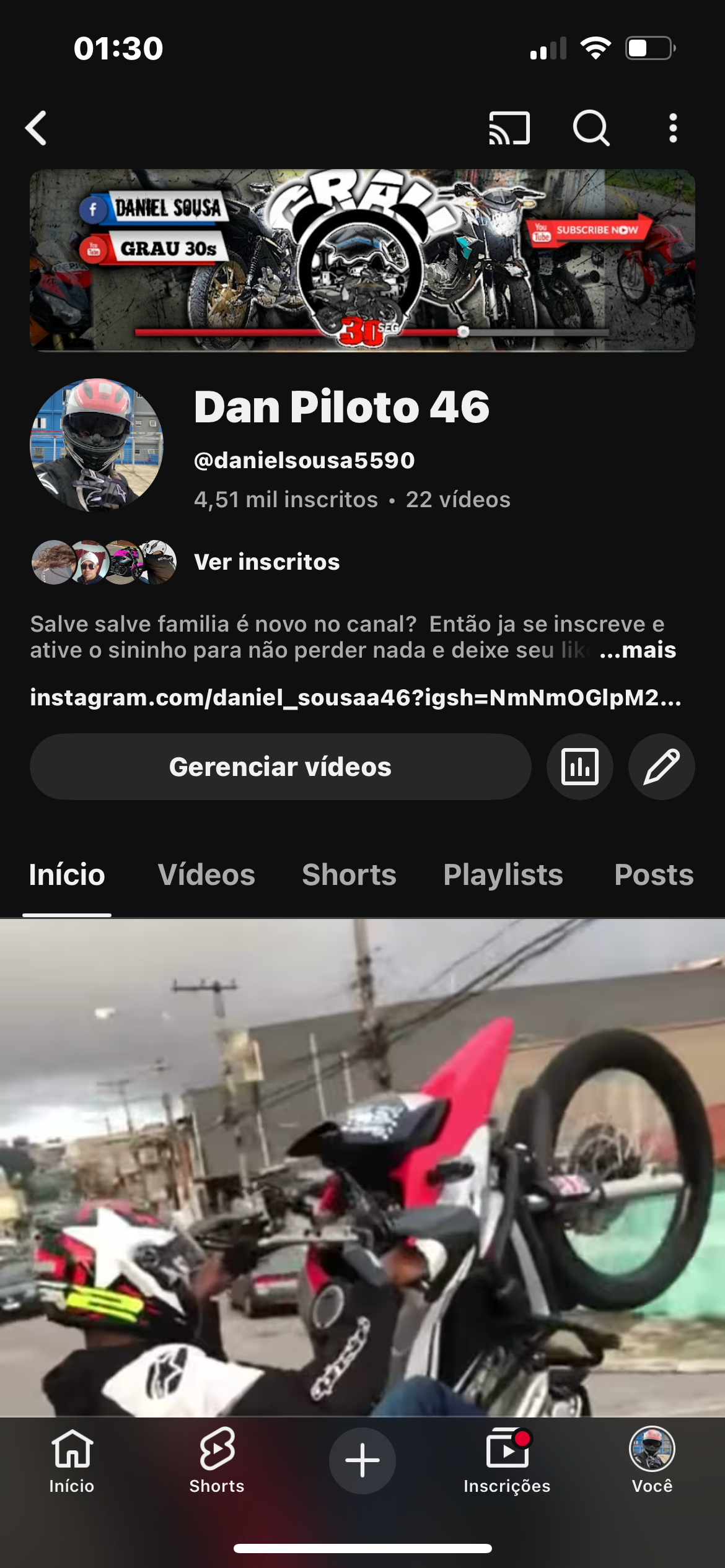This screenshot has height=1568, width=725.
Task: Edit the channel with the pencil icon
Action: (661, 767)
